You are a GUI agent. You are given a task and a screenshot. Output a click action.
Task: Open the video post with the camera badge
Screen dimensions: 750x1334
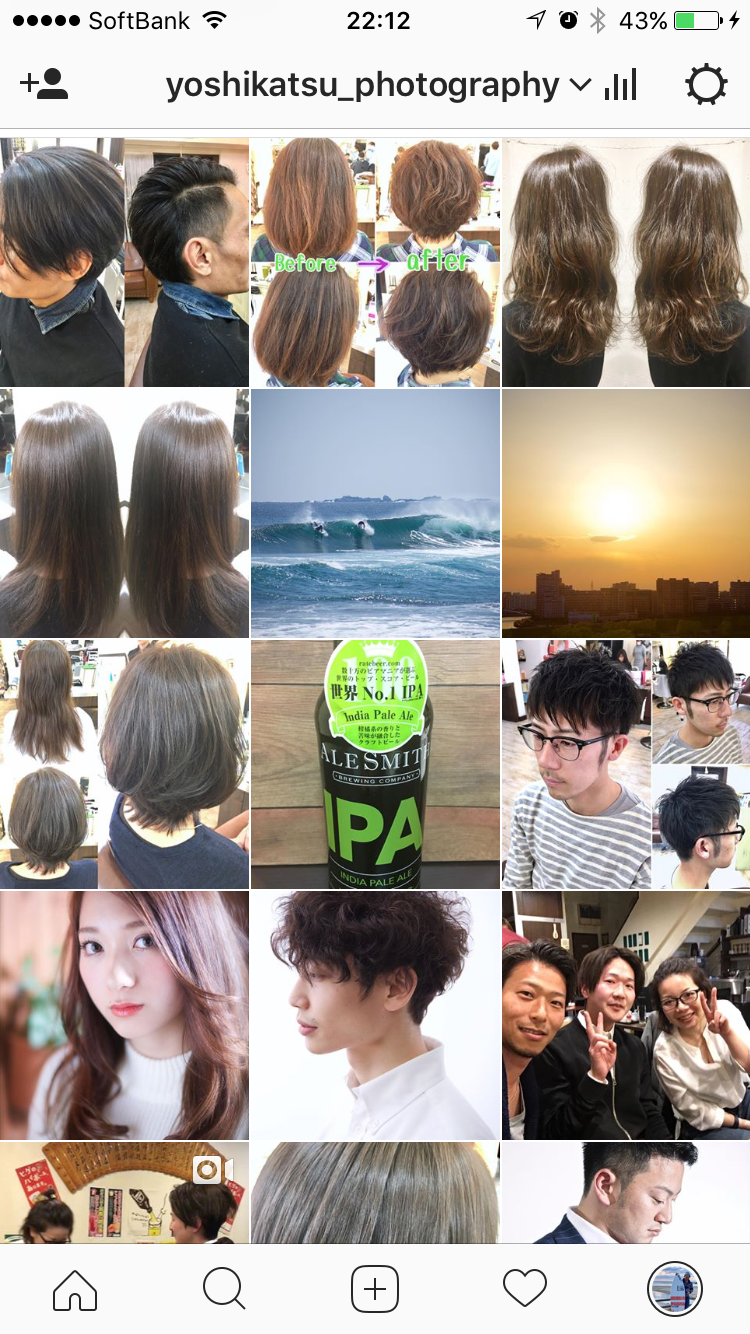pyautogui.click(x=124, y=1192)
